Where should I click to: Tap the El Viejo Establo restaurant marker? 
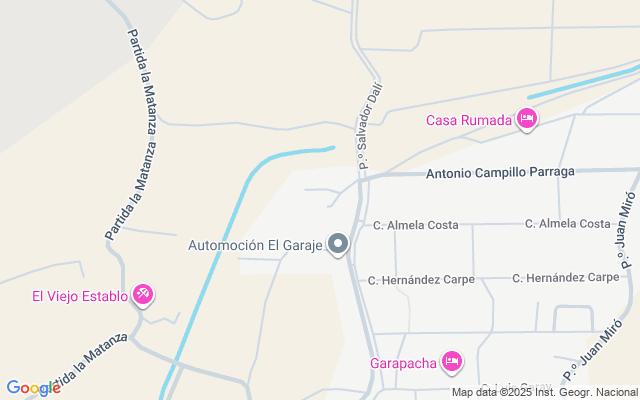pyautogui.click(x=144, y=294)
